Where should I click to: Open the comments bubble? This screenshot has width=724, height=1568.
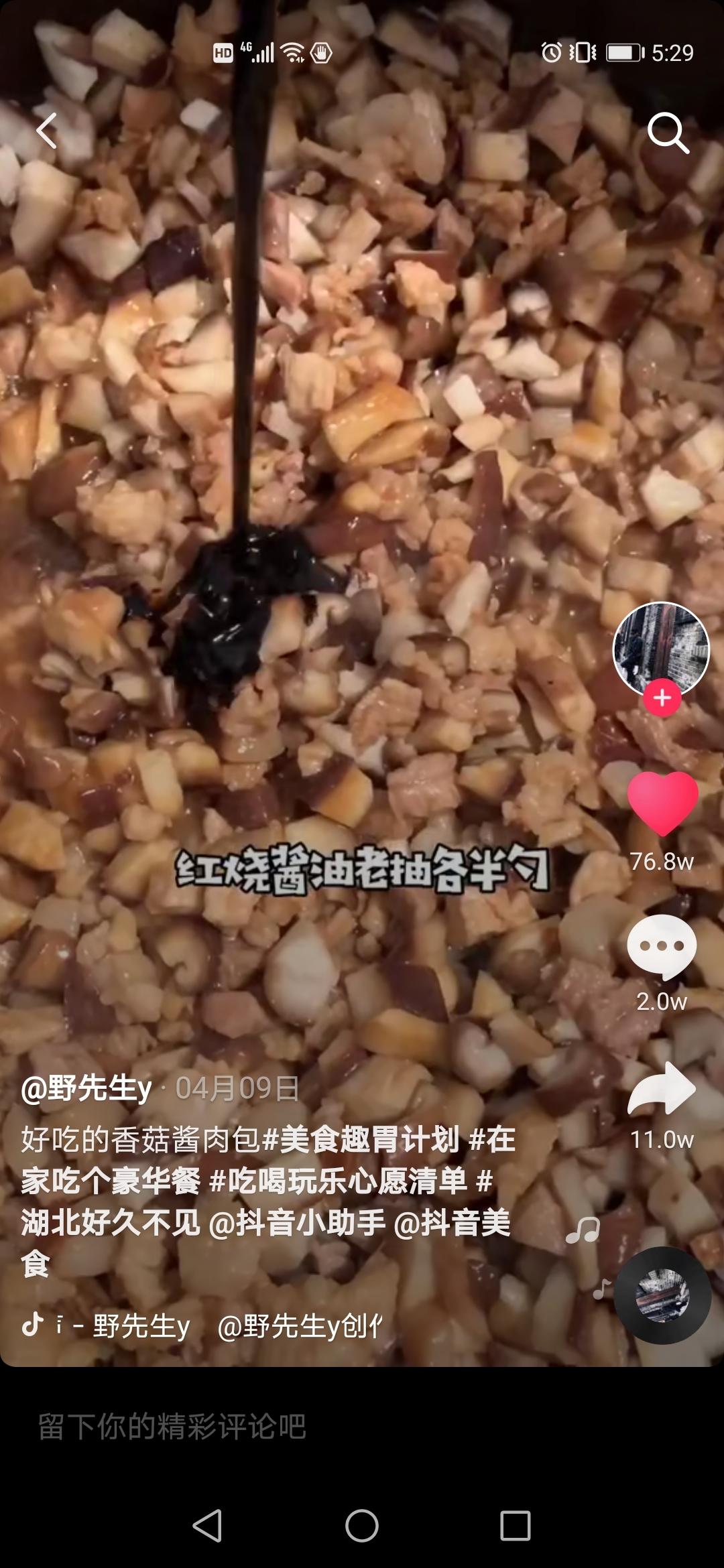pyautogui.click(x=662, y=947)
